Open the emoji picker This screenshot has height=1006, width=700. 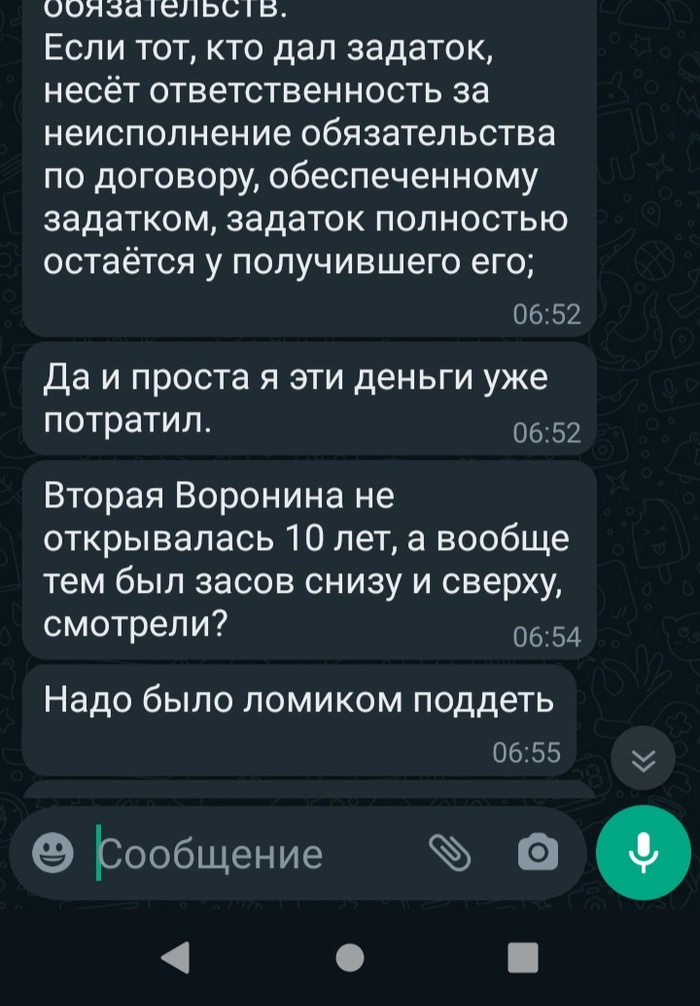53,853
